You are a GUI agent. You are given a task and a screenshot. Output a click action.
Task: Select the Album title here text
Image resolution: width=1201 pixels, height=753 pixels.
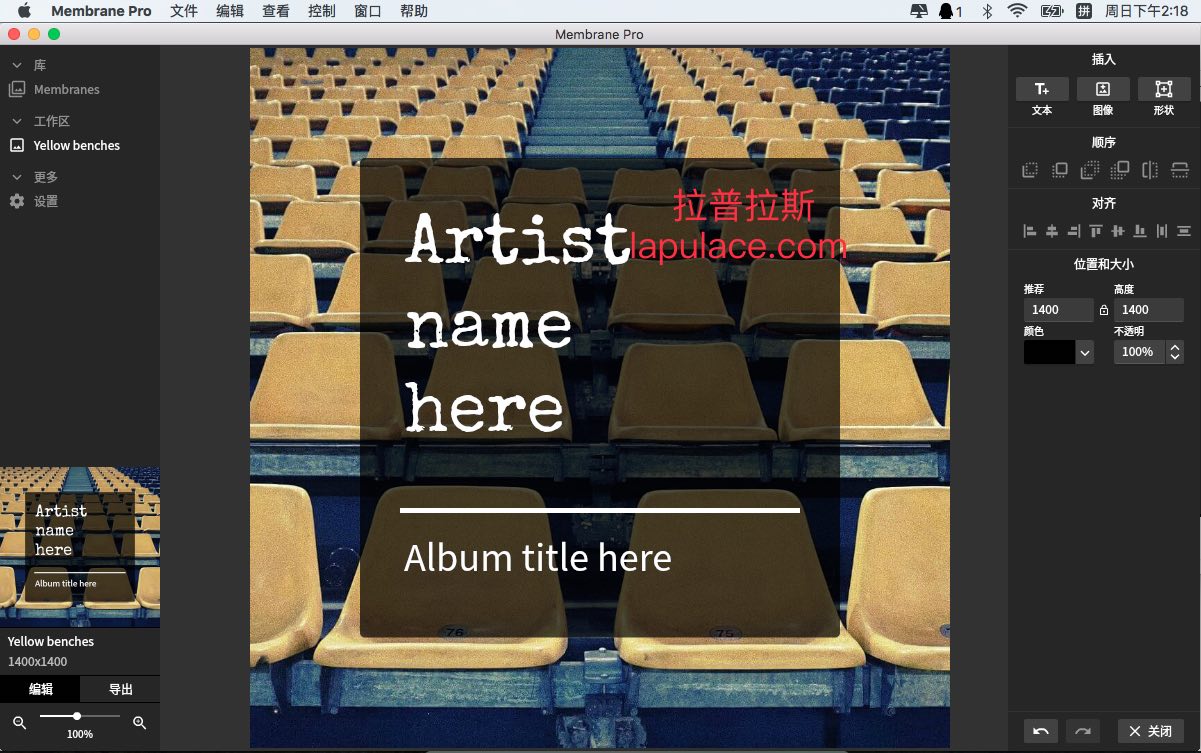[x=537, y=558]
